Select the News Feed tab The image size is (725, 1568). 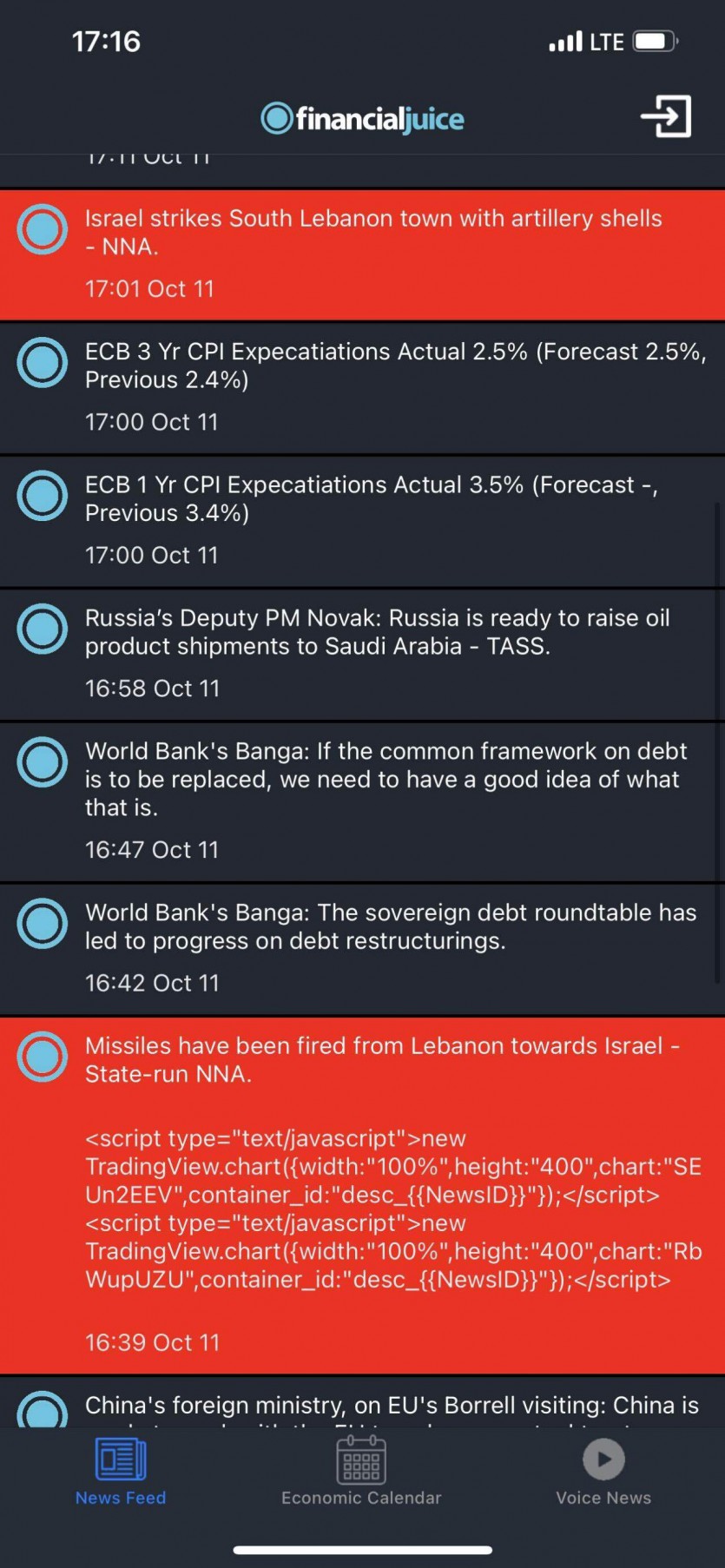pyautogui.click(x=121, y=1471)
